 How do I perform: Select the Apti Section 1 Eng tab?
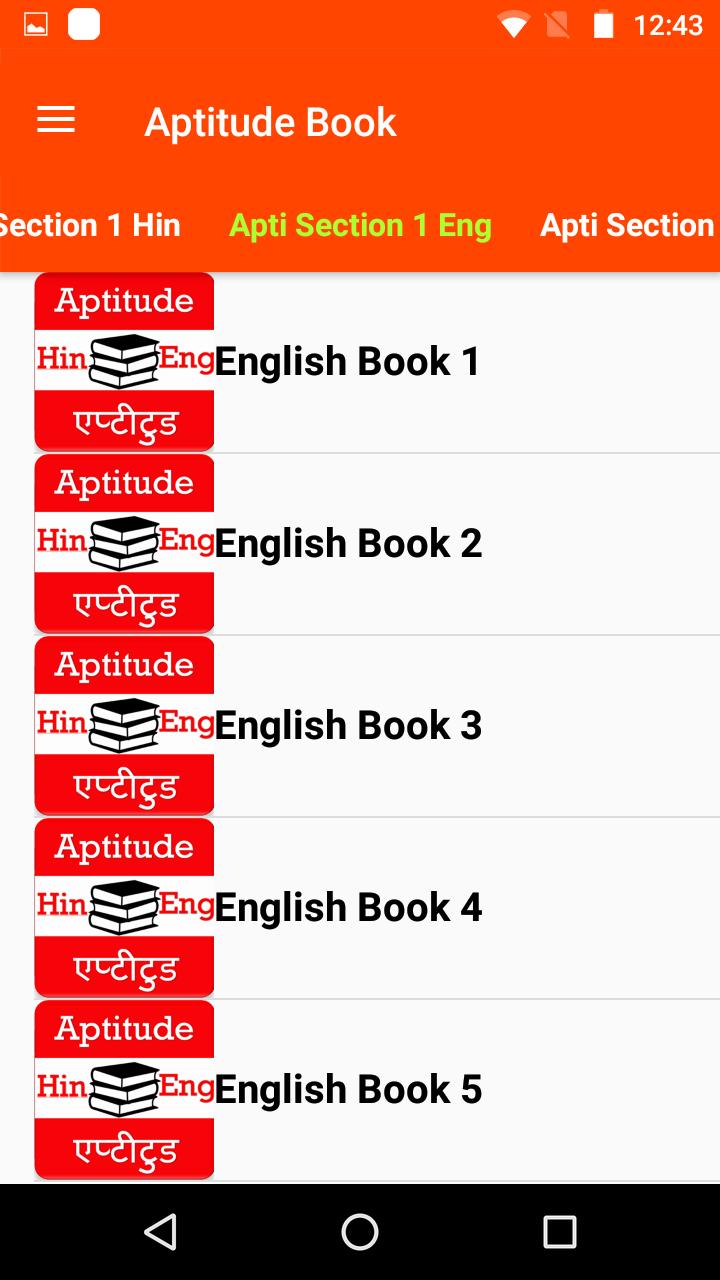coord(360,225)
